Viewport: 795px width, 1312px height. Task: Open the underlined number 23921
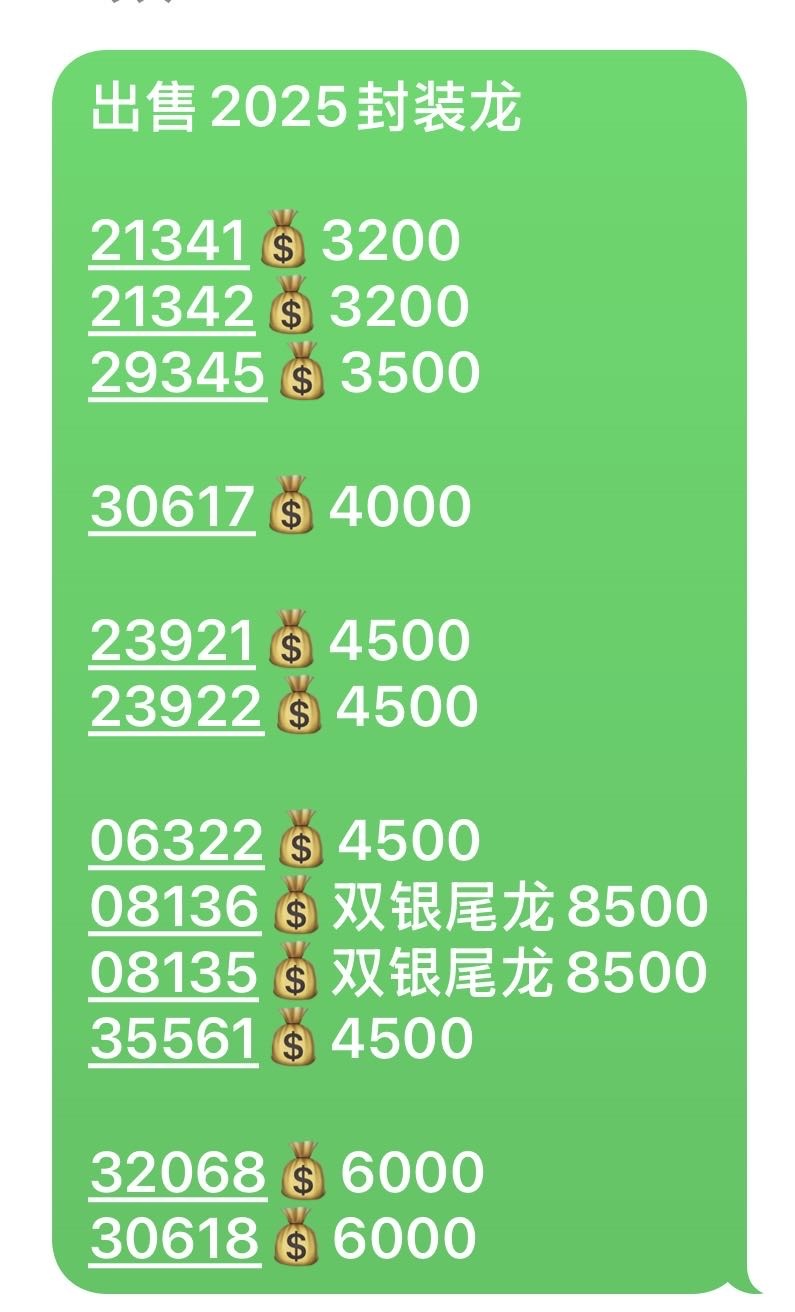pyautogui.click(x=172, y=641)
